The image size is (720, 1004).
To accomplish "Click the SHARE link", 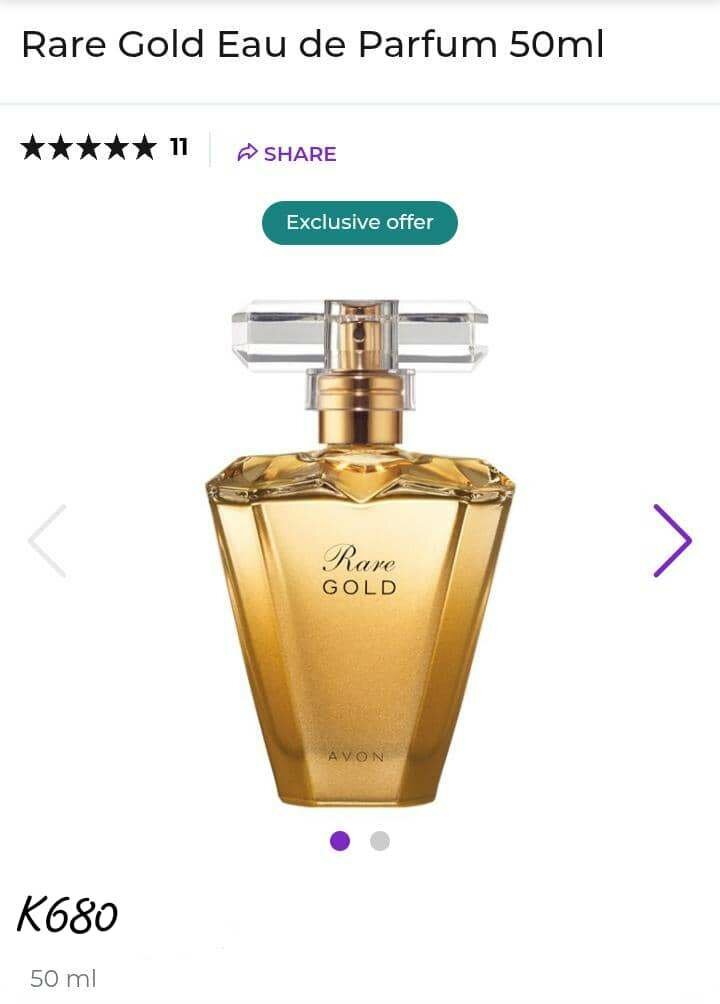I will click(289, 153).
